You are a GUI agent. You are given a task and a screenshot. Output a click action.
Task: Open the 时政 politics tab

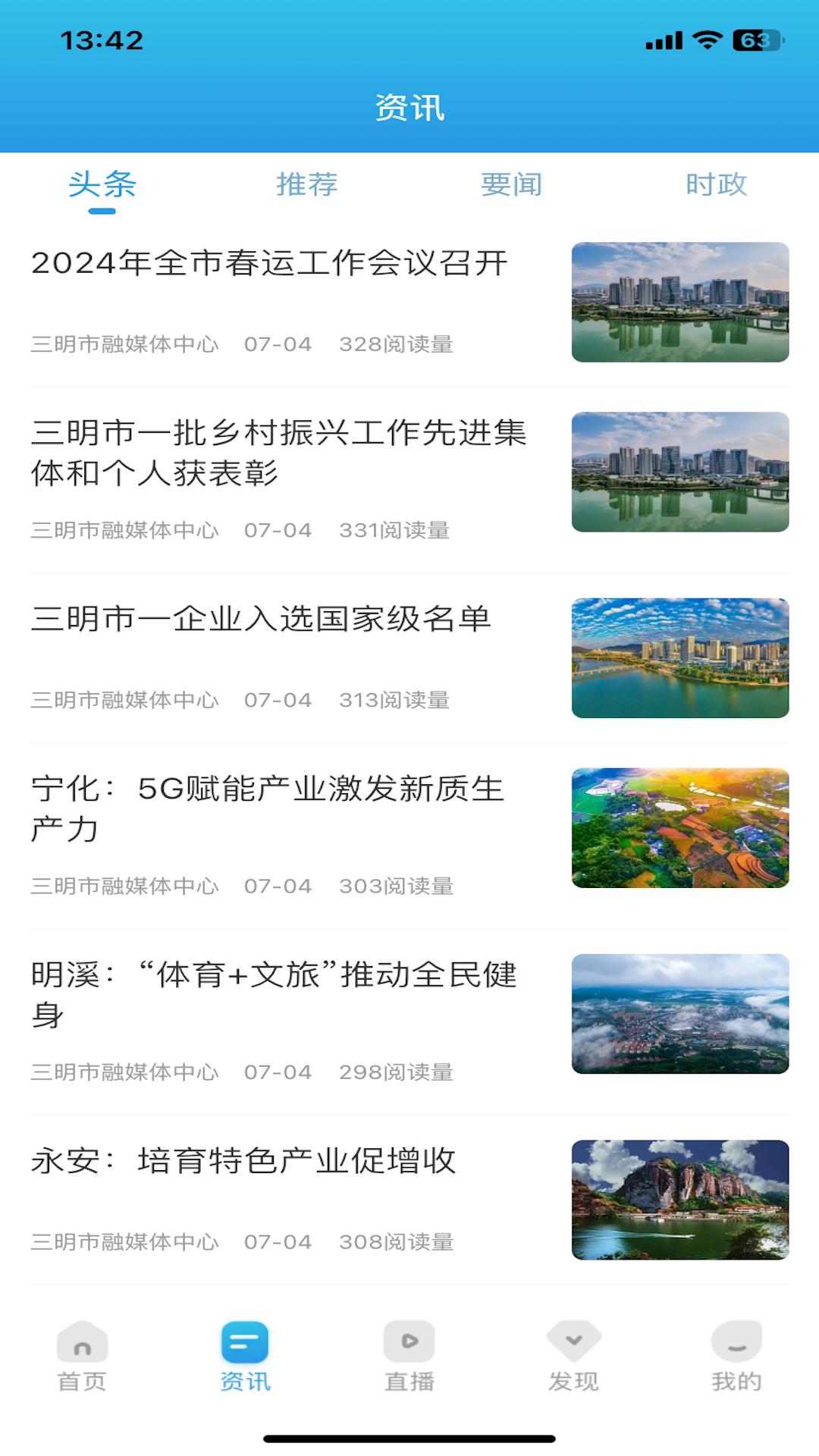[716, 184]
